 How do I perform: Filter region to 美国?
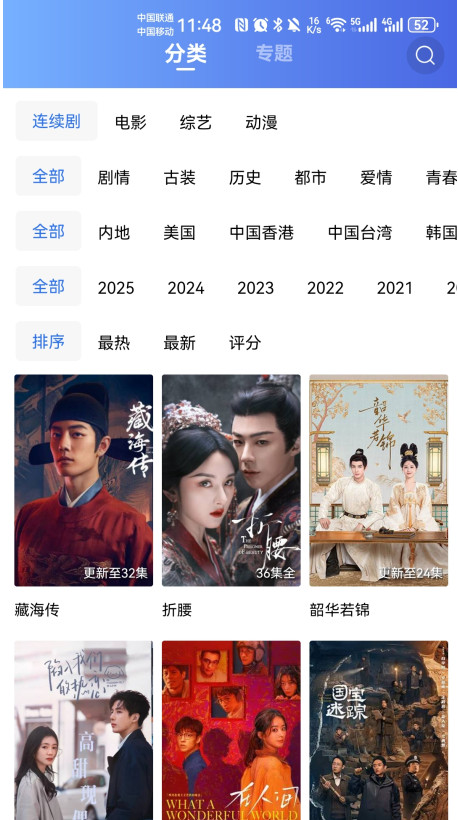pos(179,233)
